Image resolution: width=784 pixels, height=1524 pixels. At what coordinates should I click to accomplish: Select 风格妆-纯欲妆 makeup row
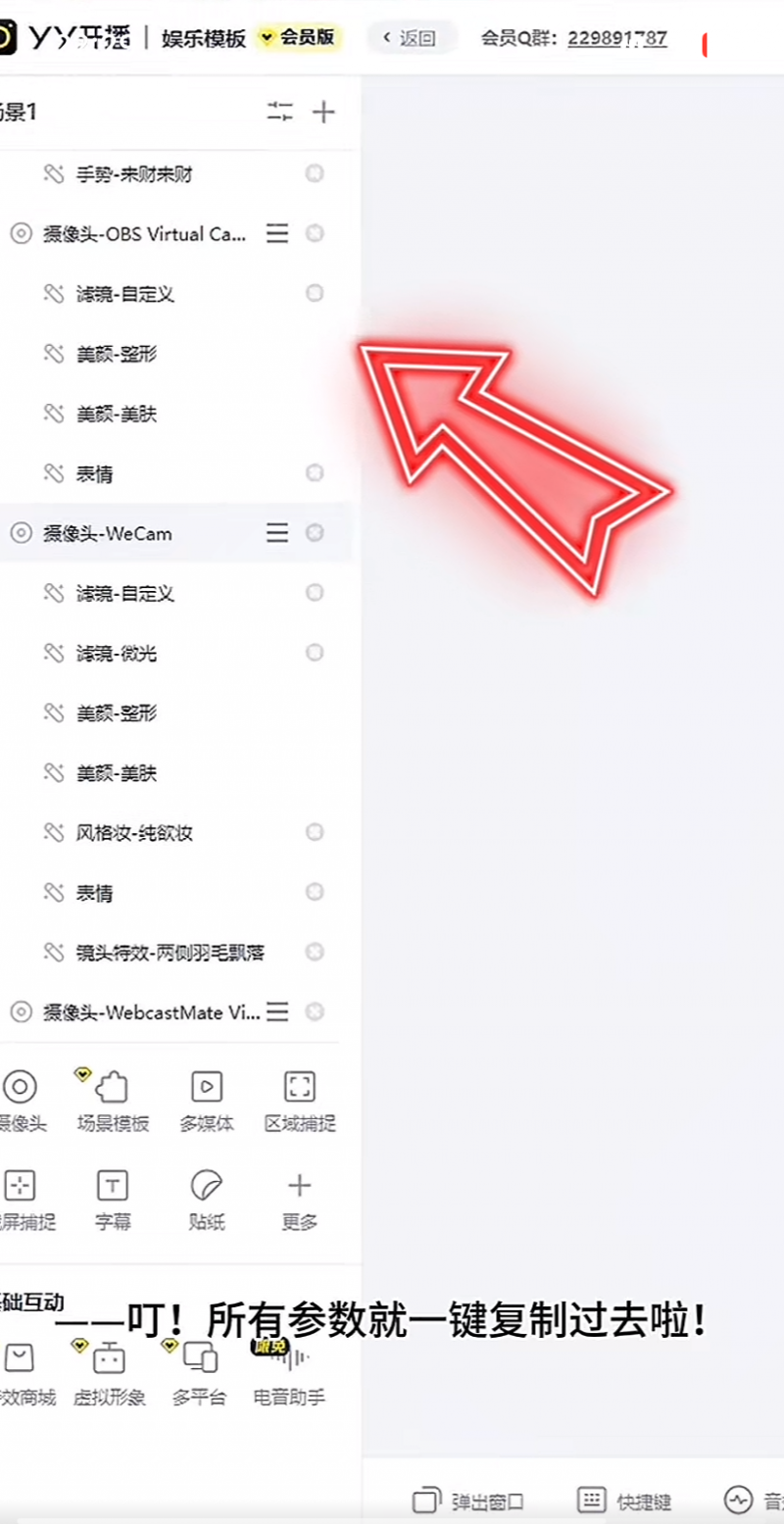134,833
